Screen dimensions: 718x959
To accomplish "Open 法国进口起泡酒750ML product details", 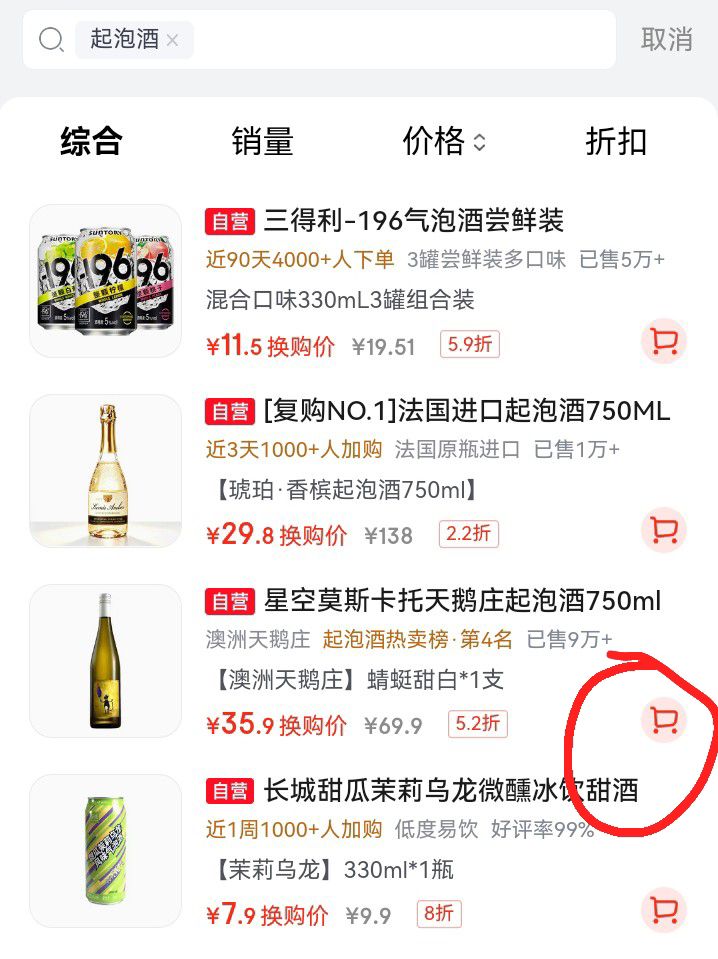I will pos(467,410).
